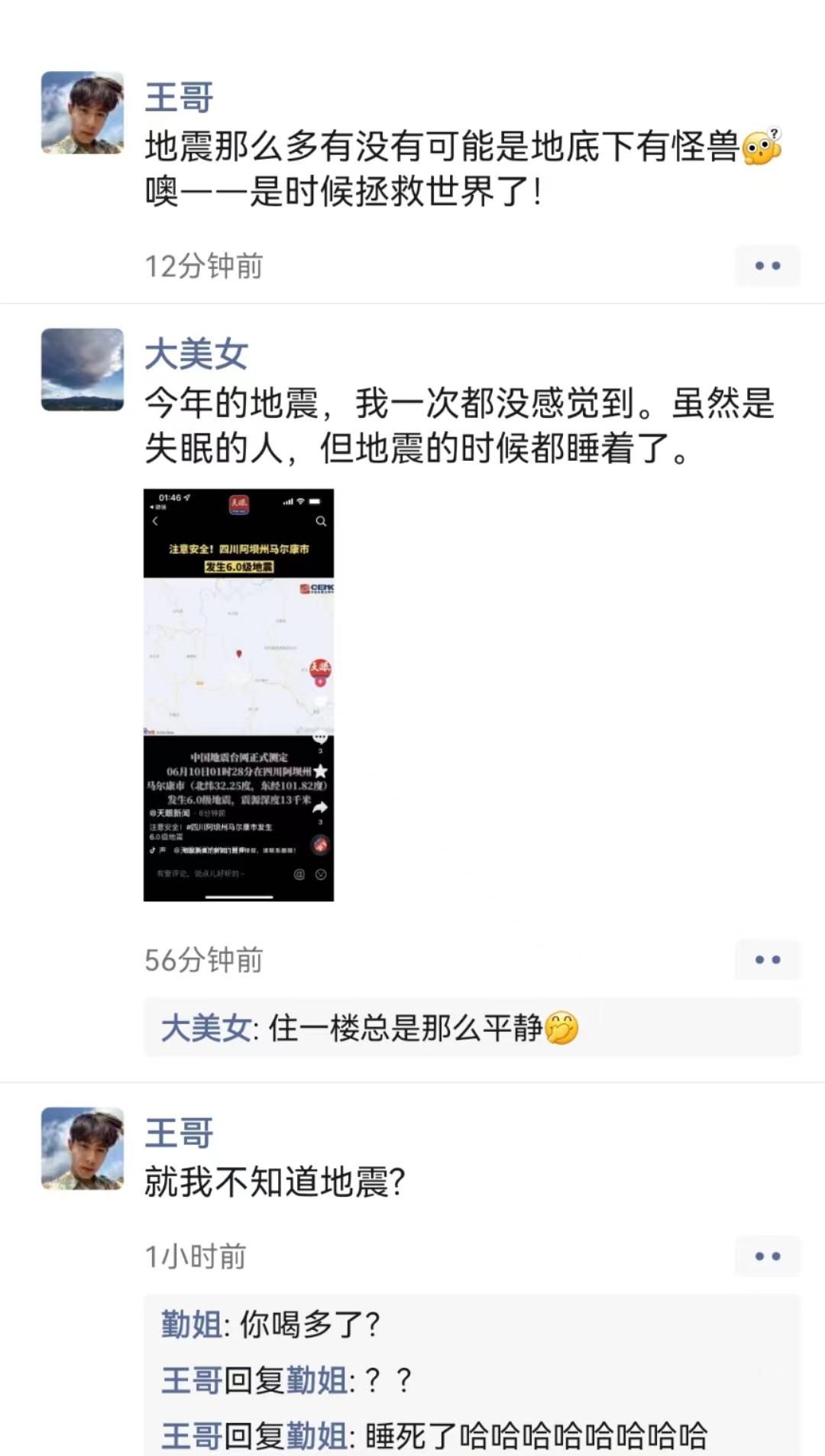This screenshot has height=1456, width=825.
Task: Tap the 大美女 name on her post
Action: tap(196, 355)
